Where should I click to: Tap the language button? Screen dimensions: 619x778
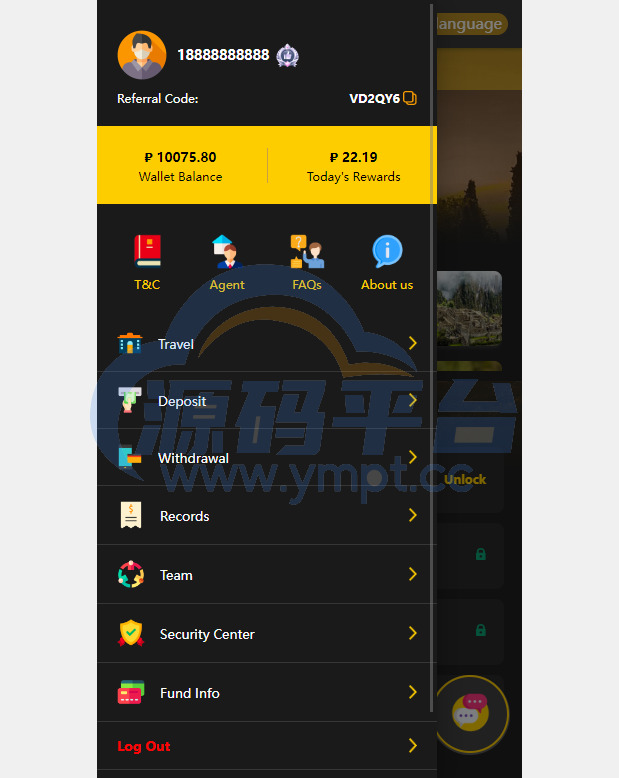coord(470,24)
